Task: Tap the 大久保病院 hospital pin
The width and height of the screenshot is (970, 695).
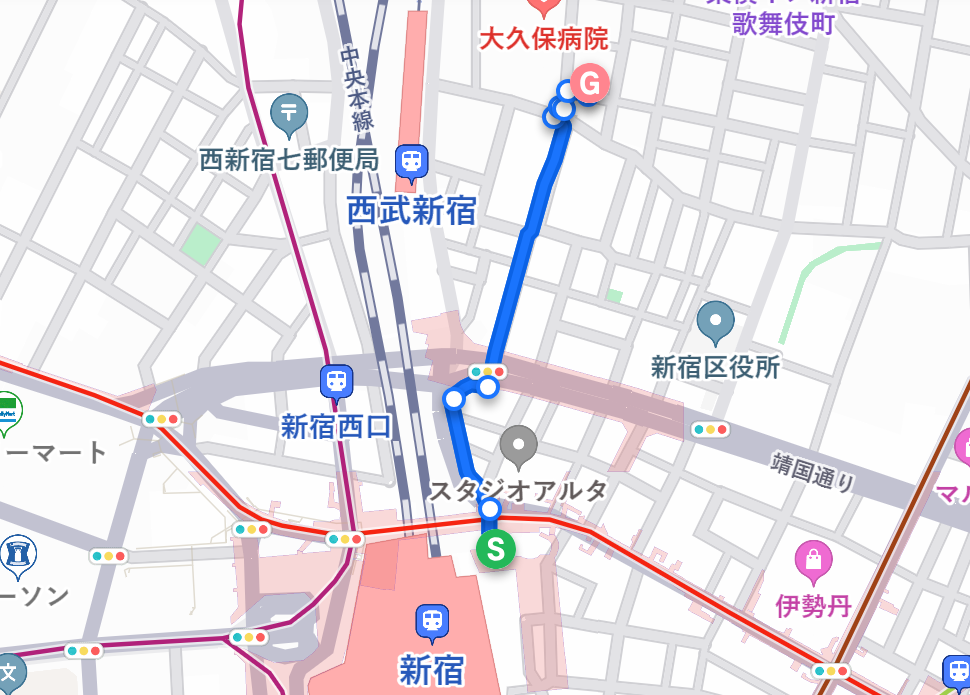Action: pos(545,8)
